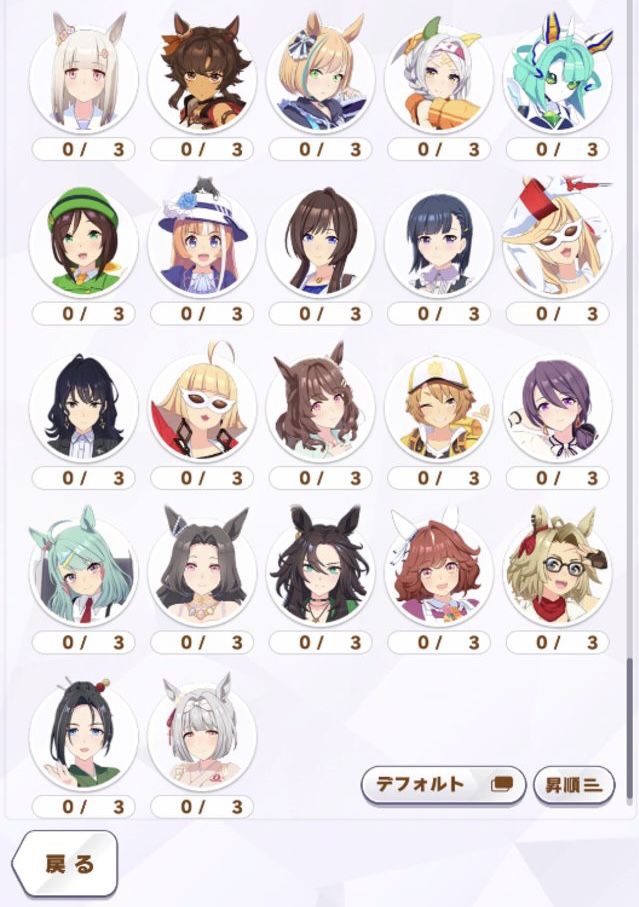
Task: Select the girl wearing the green cap
Action: (84, 243)
